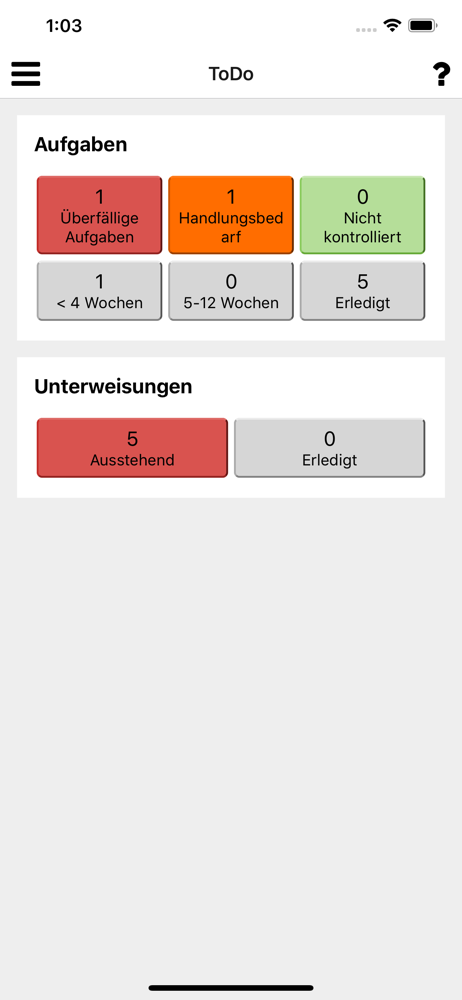This screenshot has height=1000, width=462.
Task: Tap the green Nicht kontrolliert tile
Action: [x=362, y=216]
